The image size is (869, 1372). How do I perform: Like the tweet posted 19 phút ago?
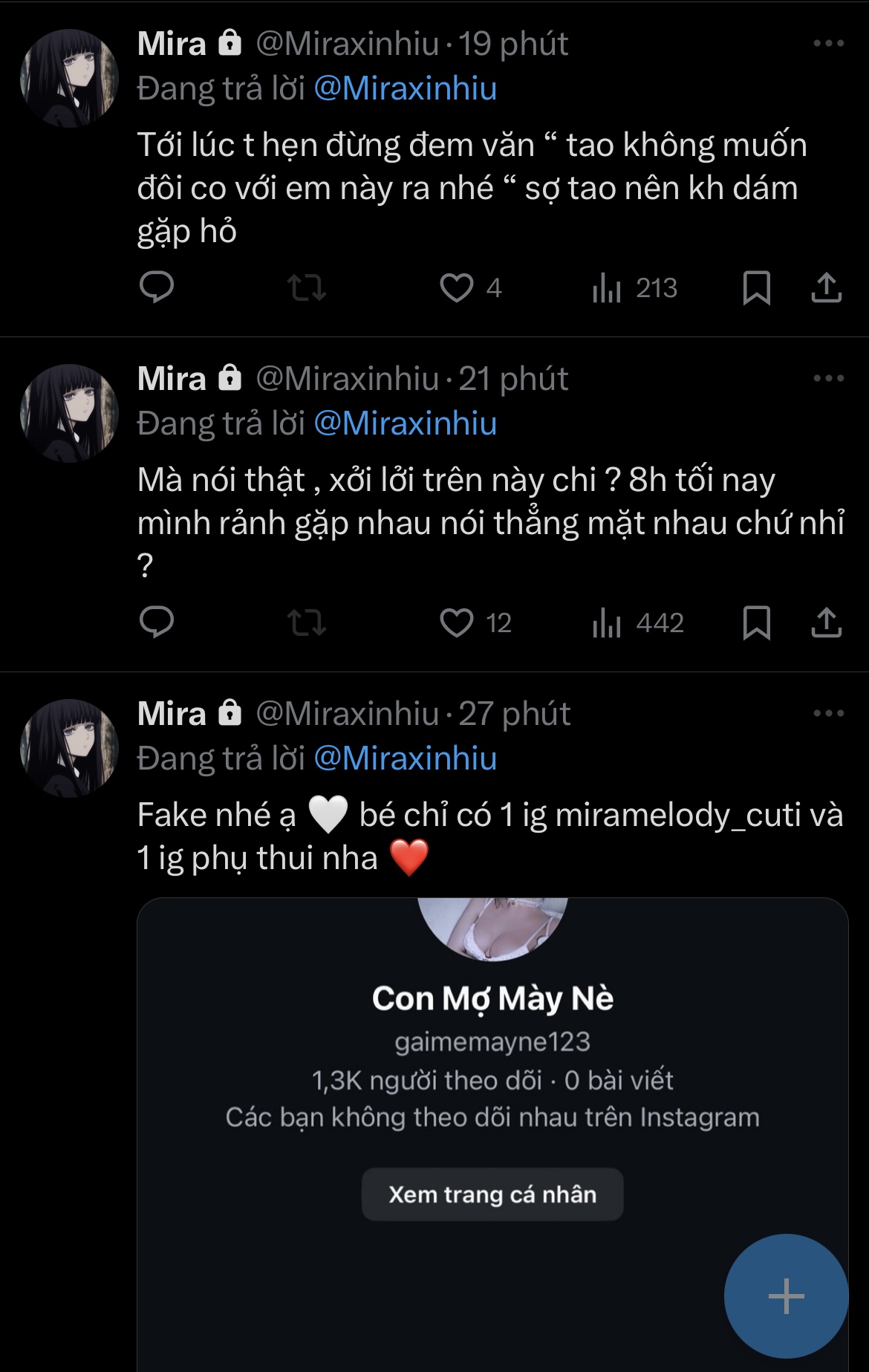point(456,287)
